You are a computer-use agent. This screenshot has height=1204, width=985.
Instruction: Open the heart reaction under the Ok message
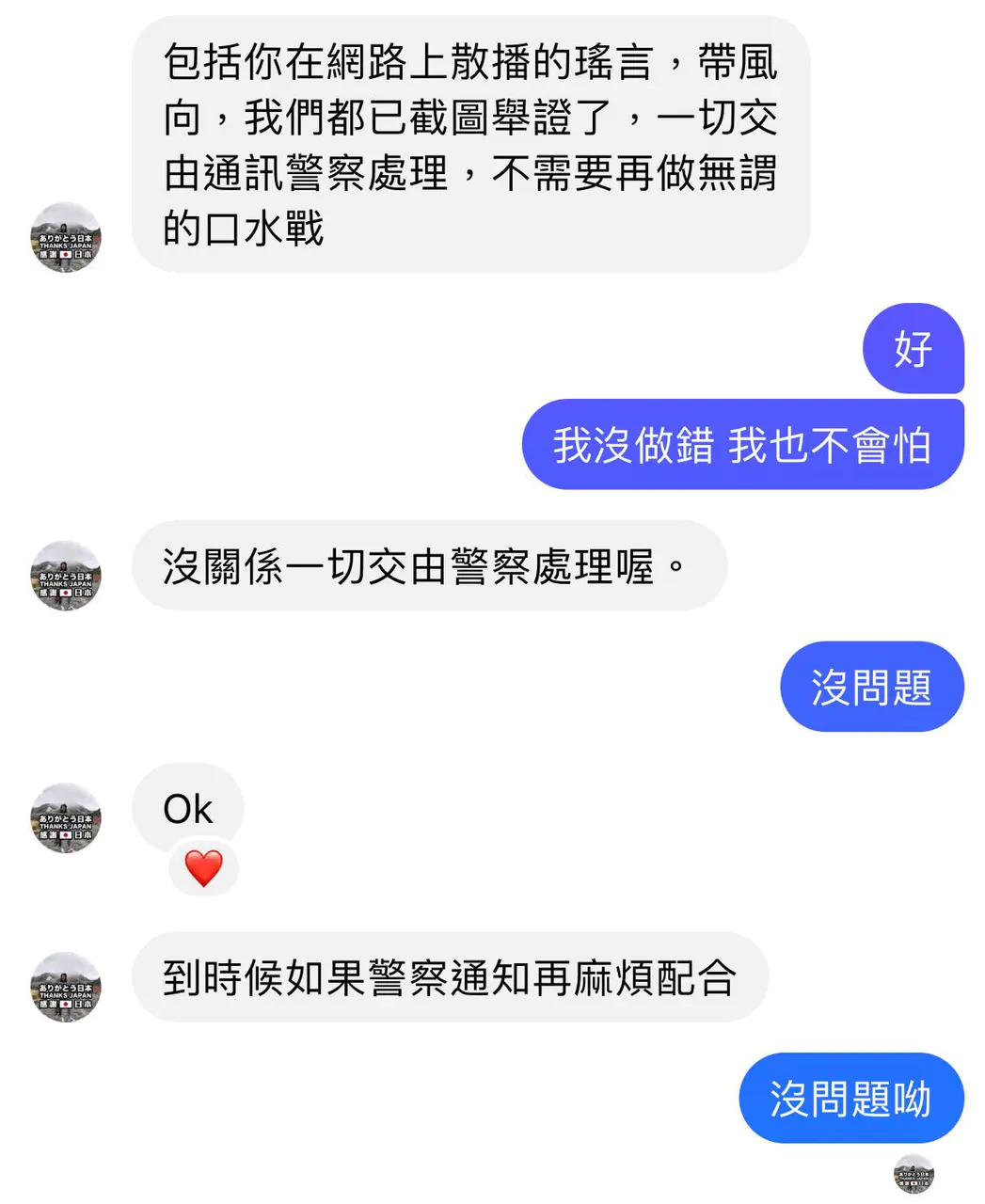click(203, 868)
